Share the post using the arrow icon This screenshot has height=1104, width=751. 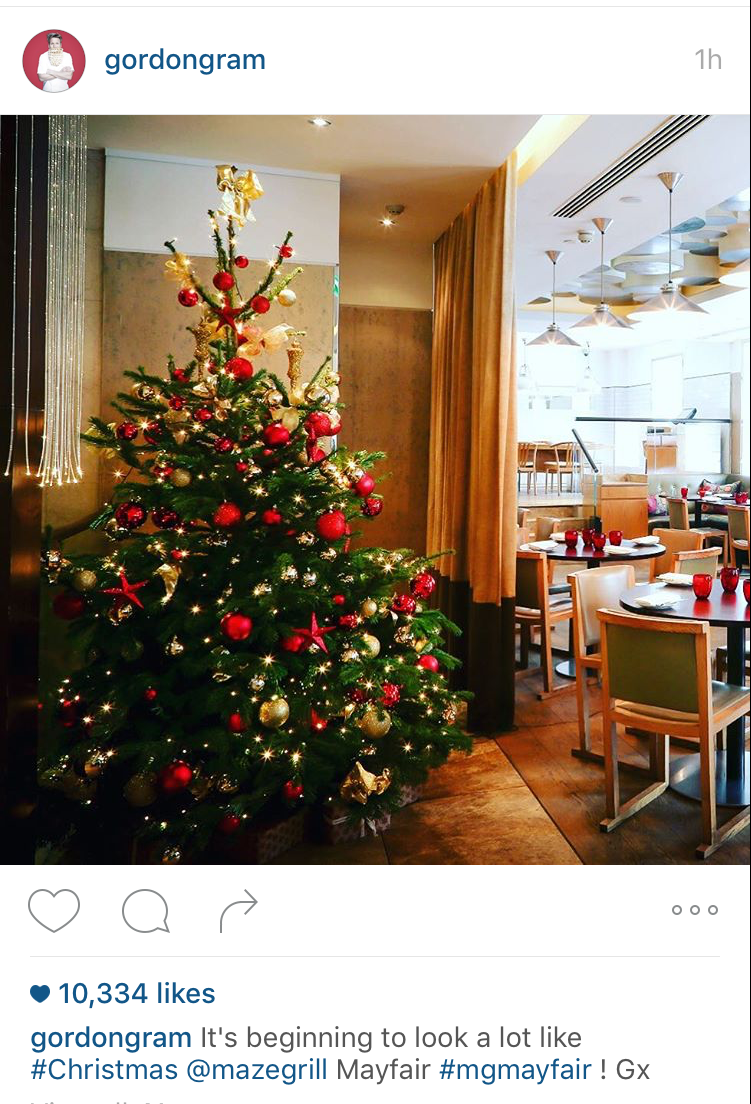click(238, 910)
